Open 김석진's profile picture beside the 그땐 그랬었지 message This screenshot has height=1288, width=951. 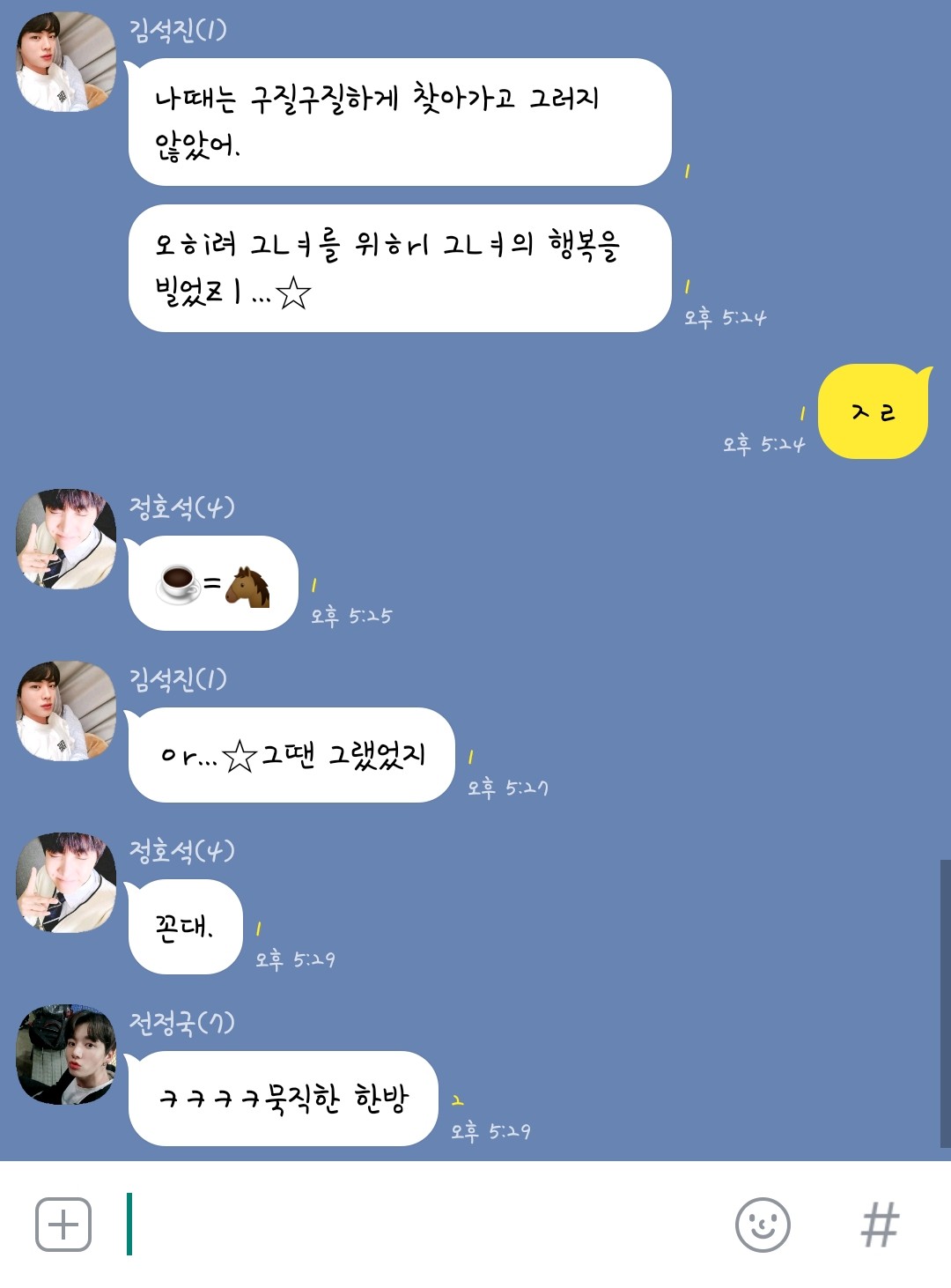coord(66,710)
